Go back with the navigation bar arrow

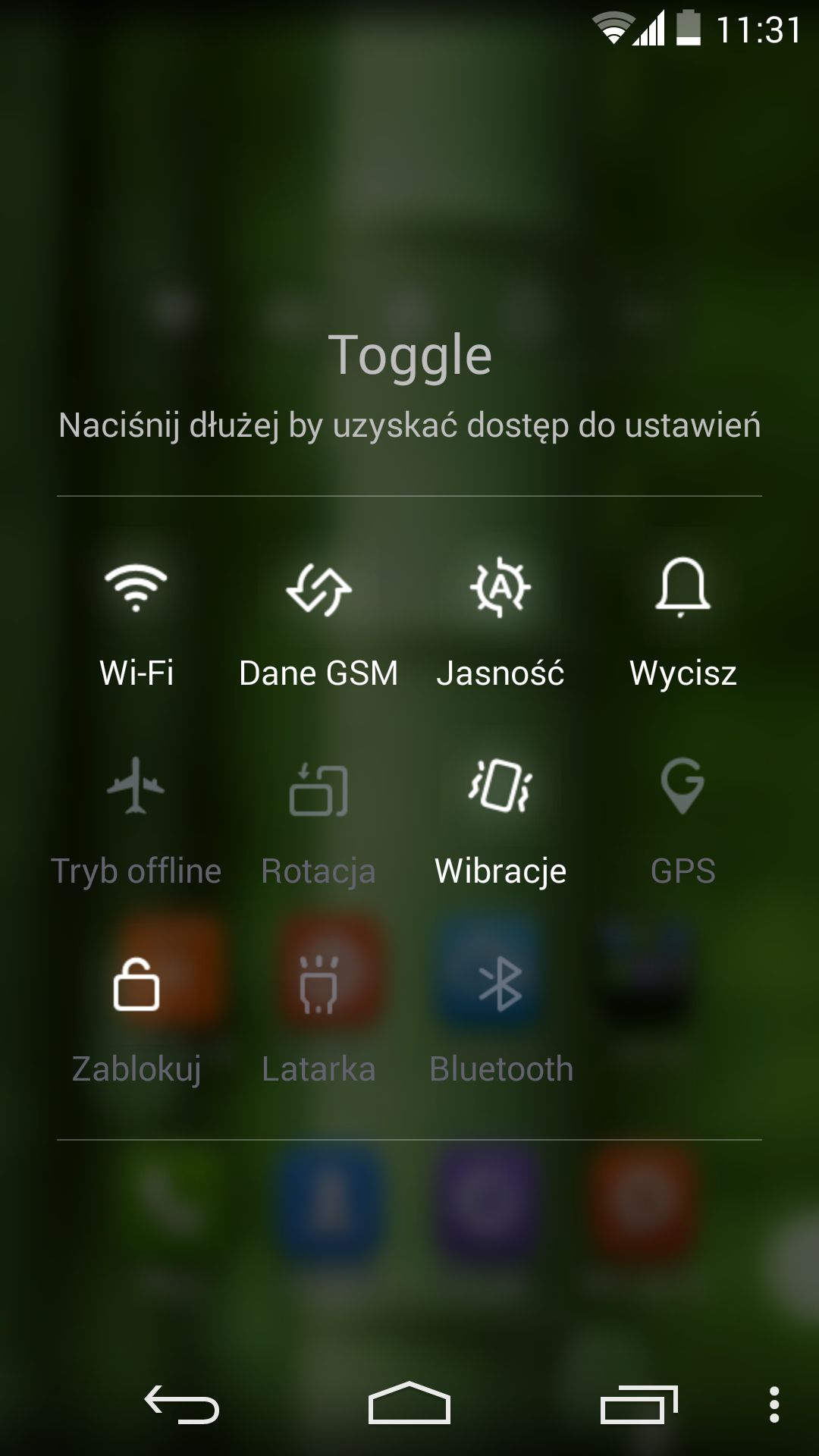(x=182, y=1404)
